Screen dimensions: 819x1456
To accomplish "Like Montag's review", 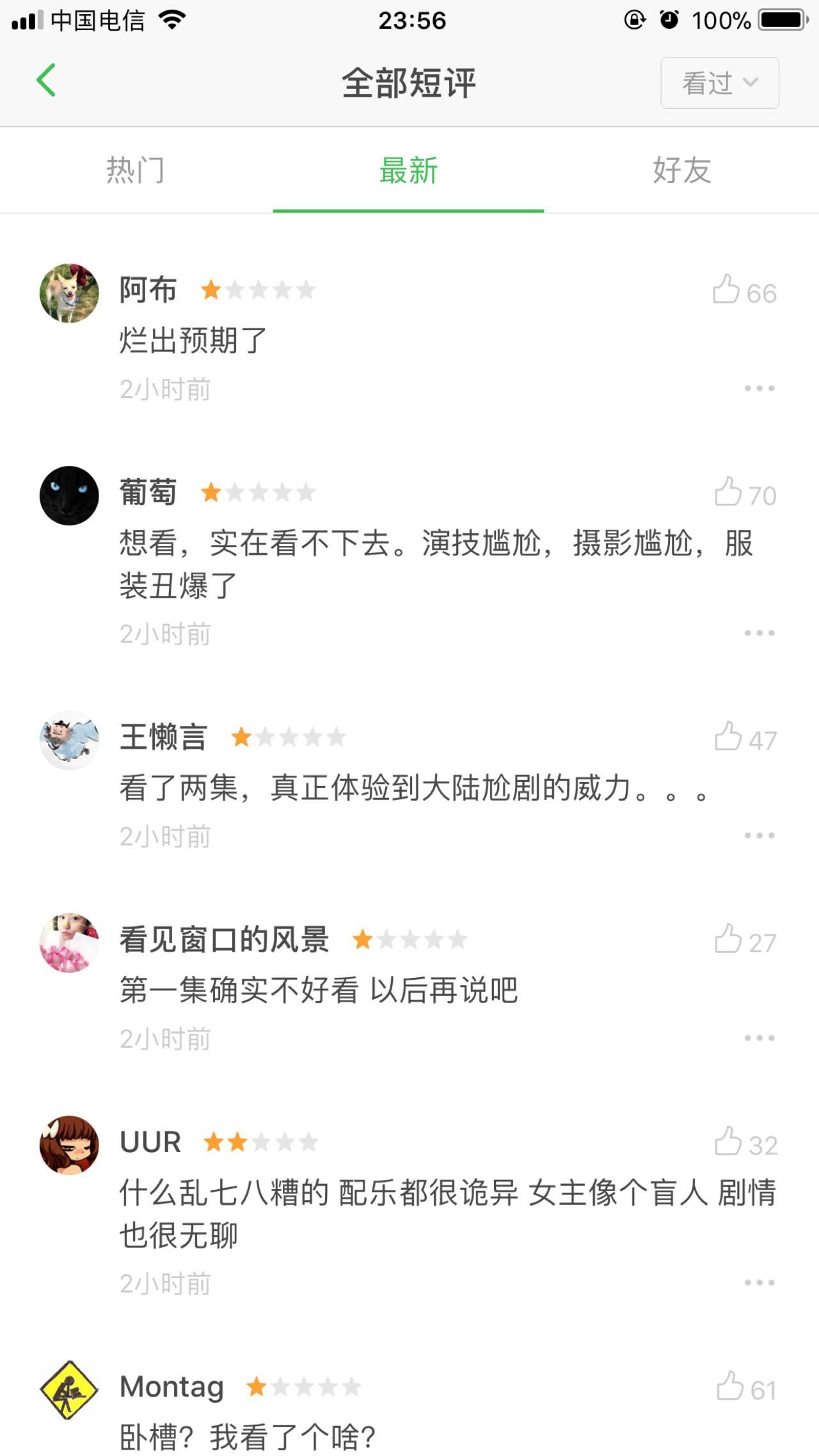I will [x=729, y=1387].
